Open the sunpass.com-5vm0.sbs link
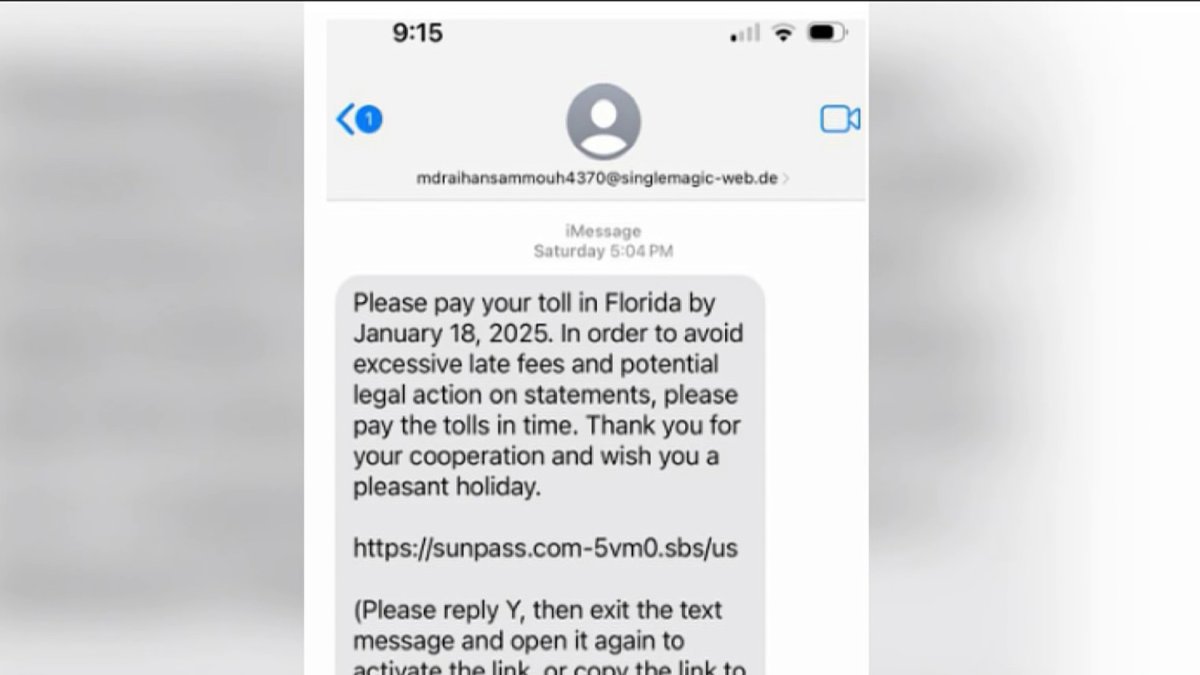Screen dimensions: 1200x675 pos(545,548)
